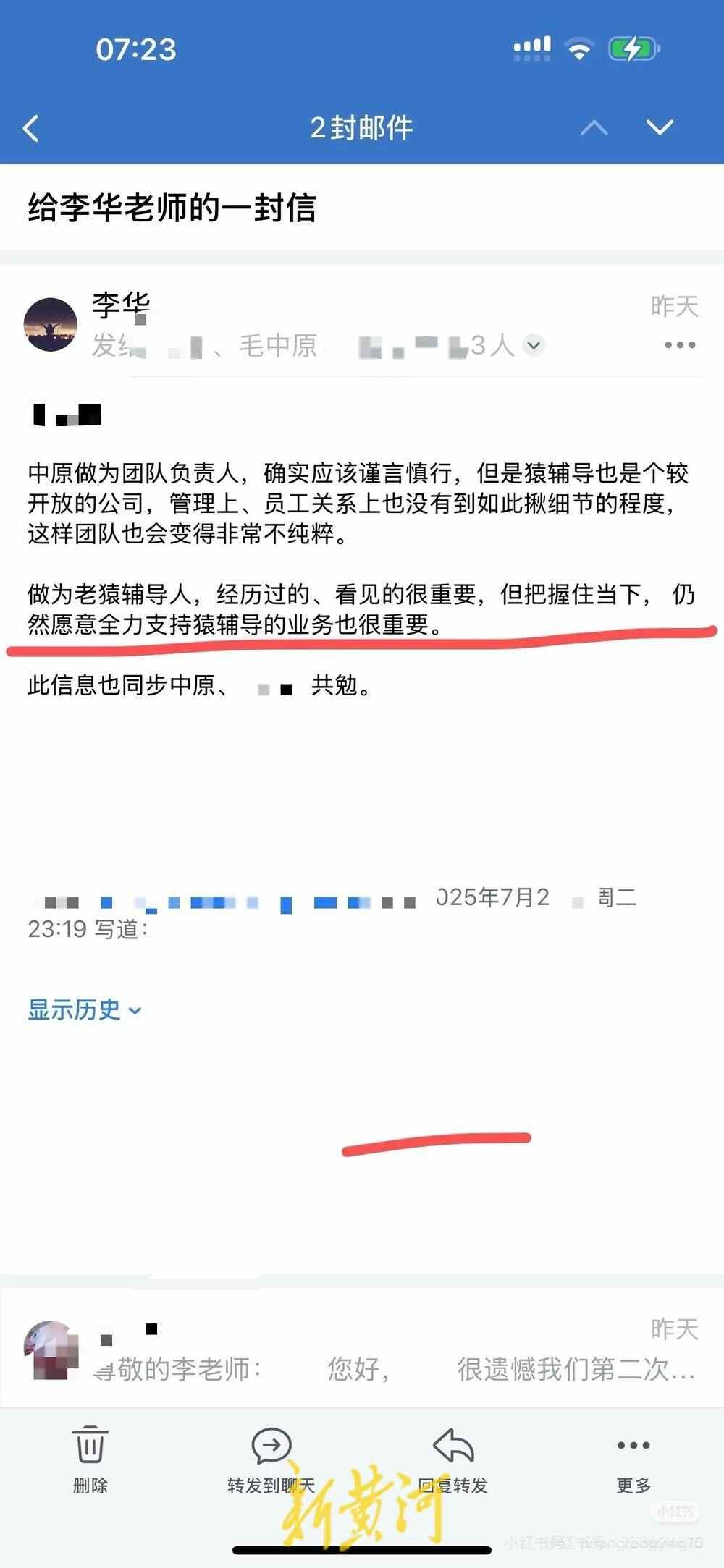The height and width of the screenshot is (1568, 724).
Task: Go back from the email thread
Action: pos(31,129)
